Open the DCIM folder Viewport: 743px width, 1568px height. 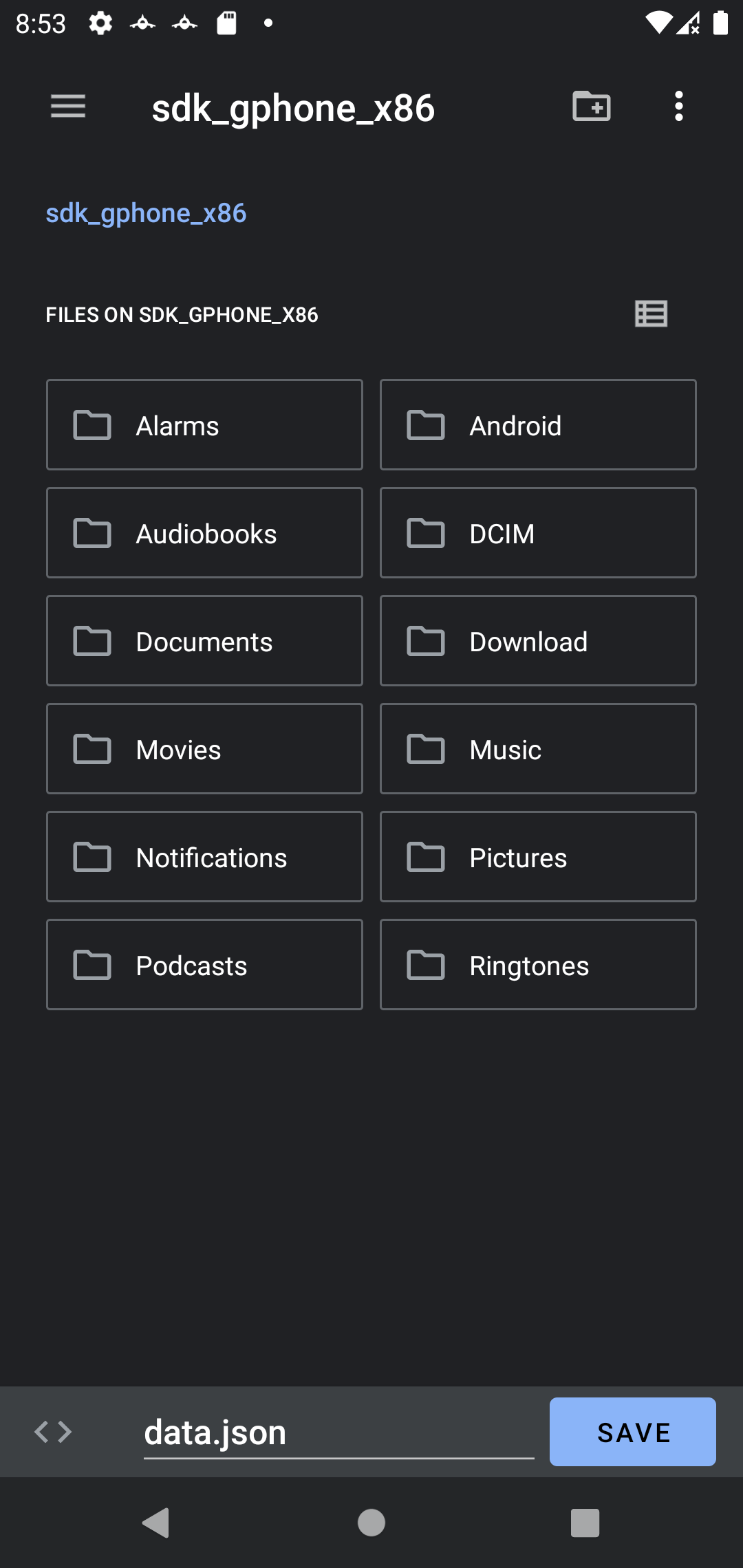538,533
